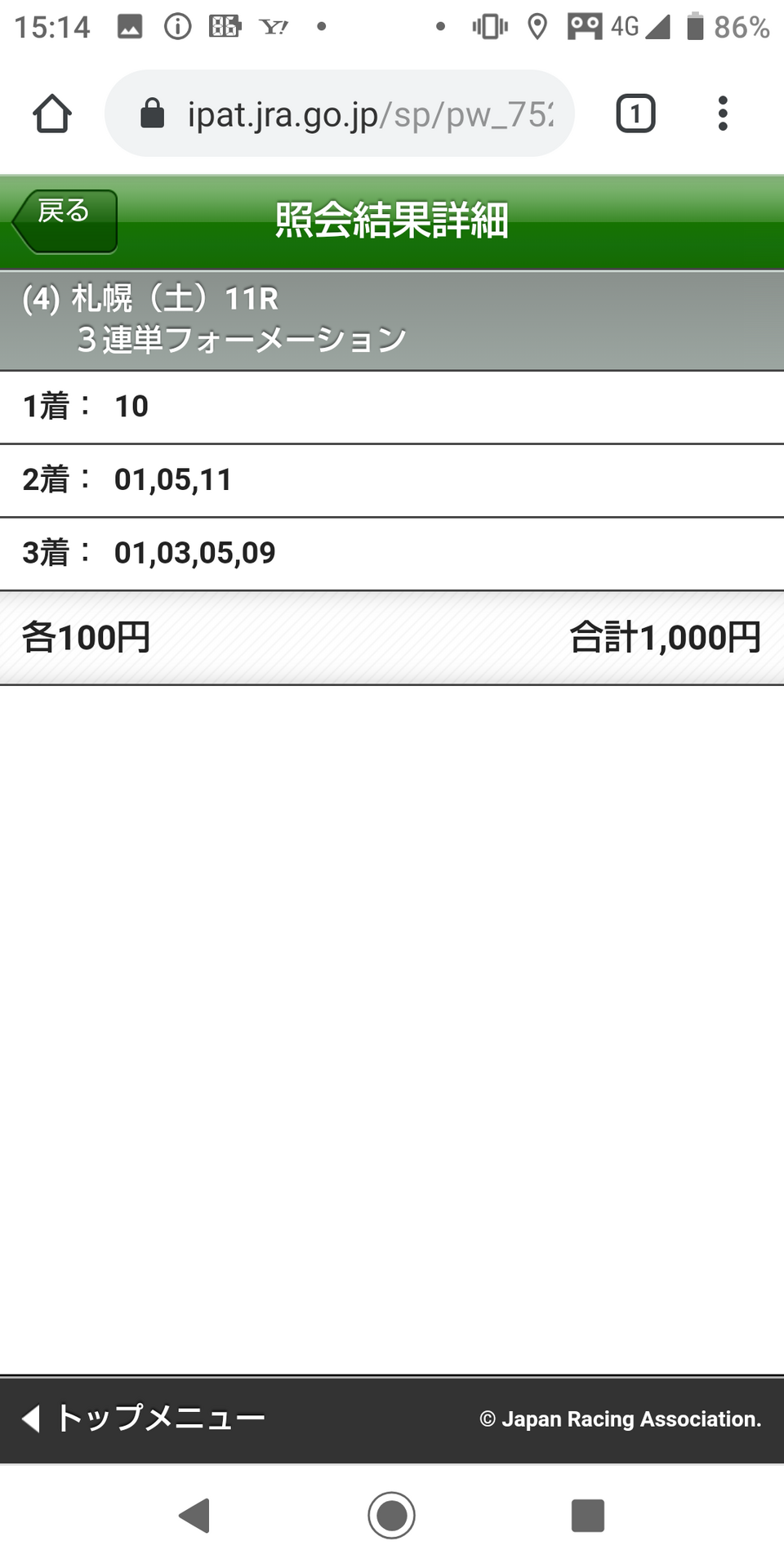
Task: Tap the 戻る back button
Action: pos(65,221)
